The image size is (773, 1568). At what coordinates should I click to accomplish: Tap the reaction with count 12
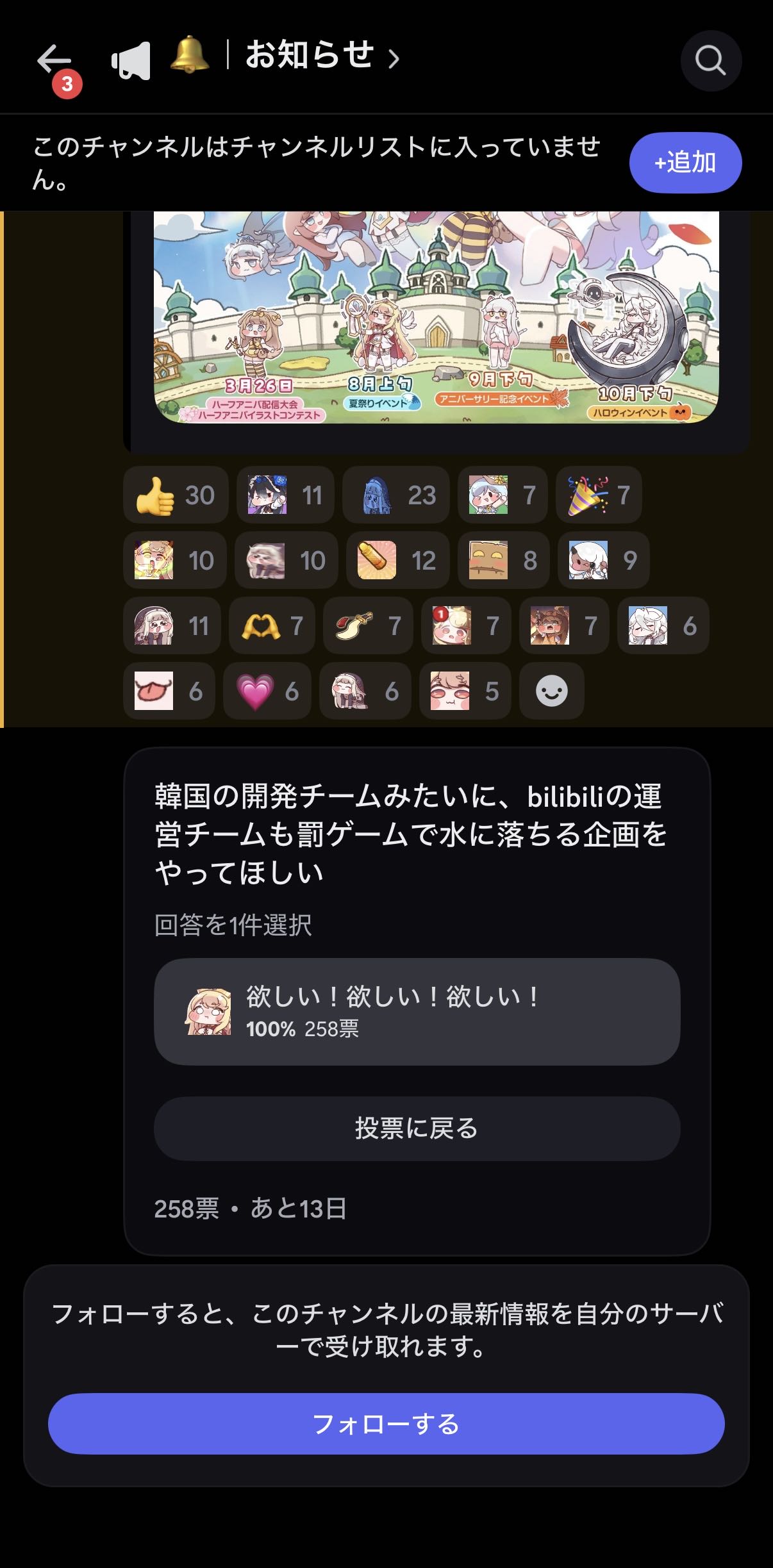(397, 561)
